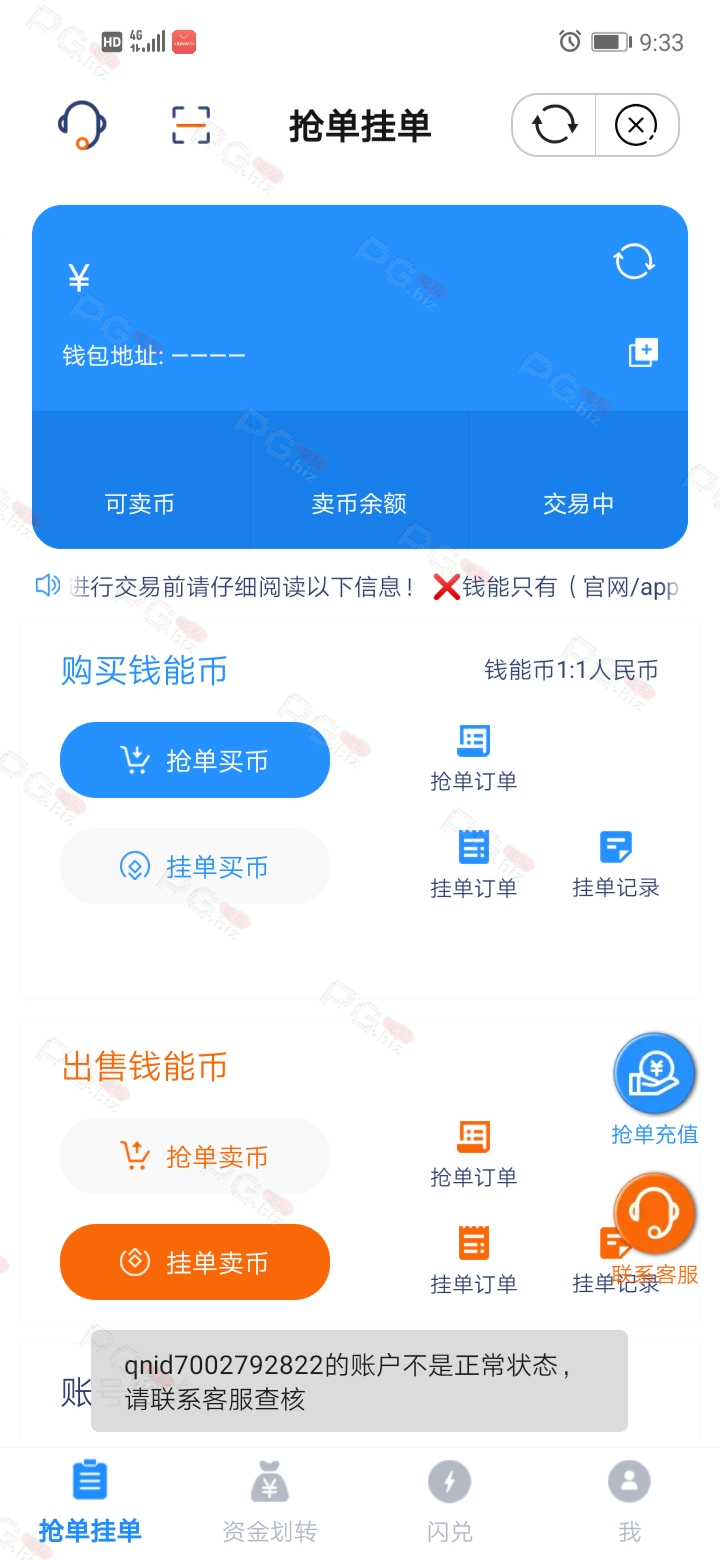The width and height of the screenshot is (720, 1560).
Task: Open 抢单订单 under 出售钱能币
Action: 473,1155
